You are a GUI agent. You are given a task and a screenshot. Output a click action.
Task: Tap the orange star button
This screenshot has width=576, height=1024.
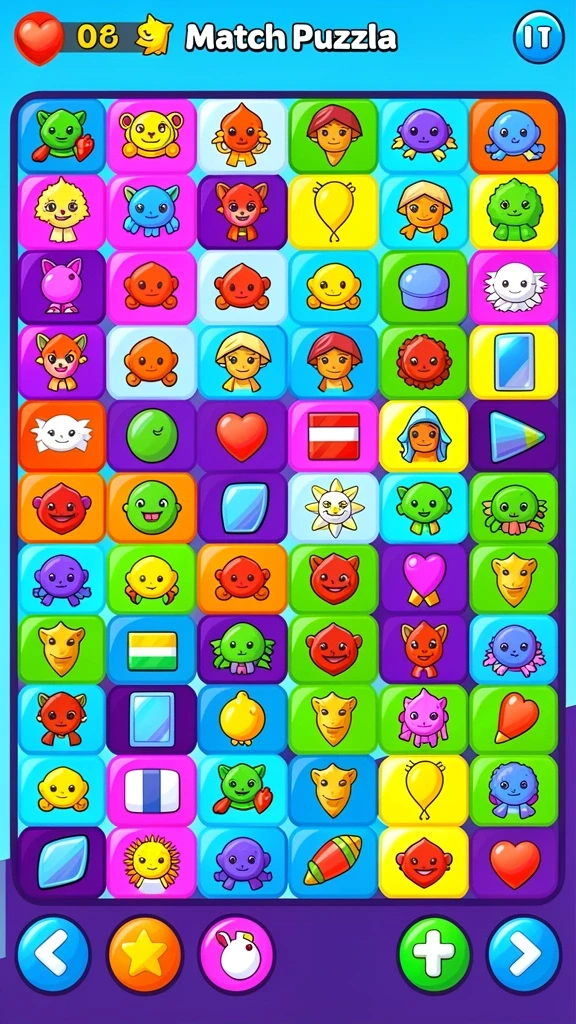(x=145, y=954)
